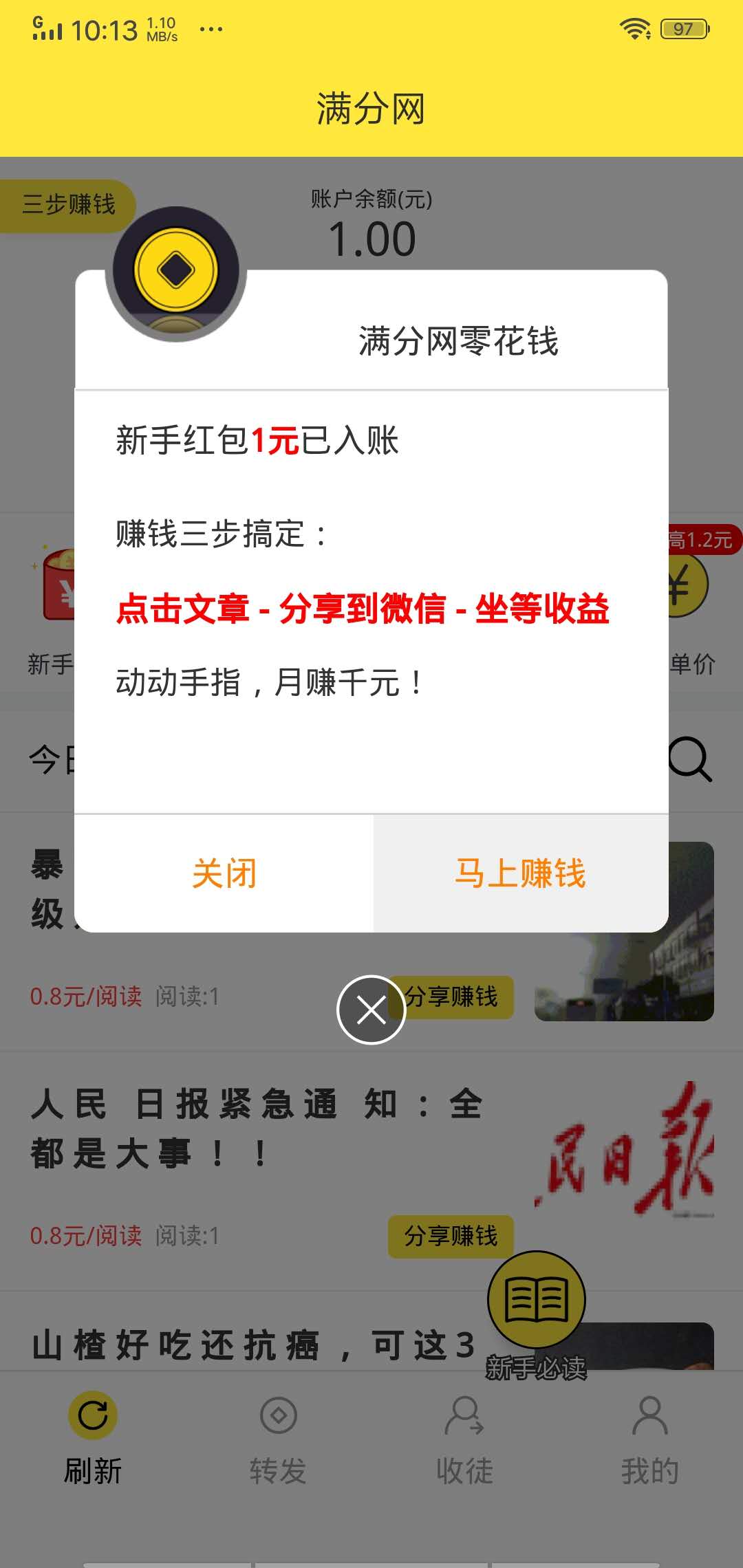Dismiss the popup via the circular X toggle
Viewport: 743px width, 1568px height.
(x=370, y=1008)
